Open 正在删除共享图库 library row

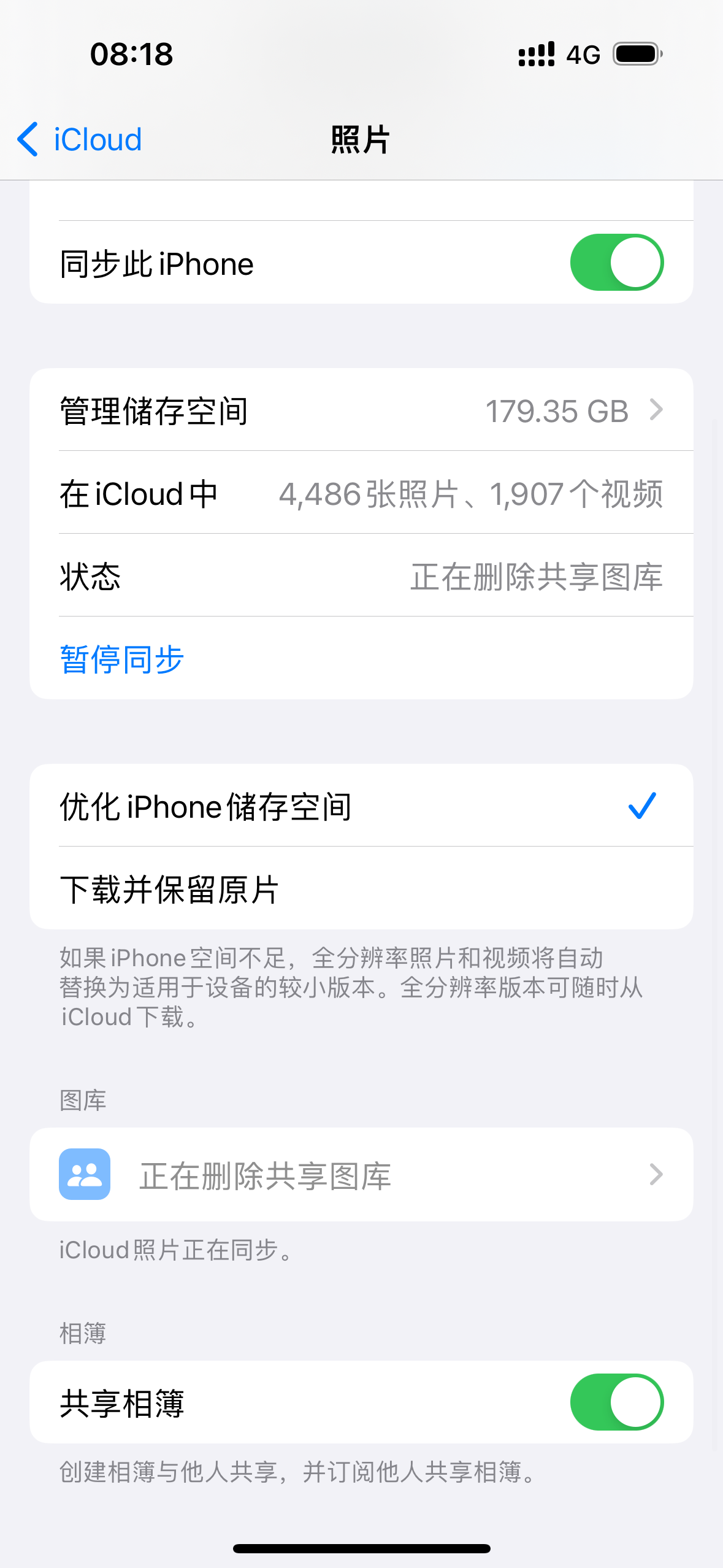pos(361,1175)
